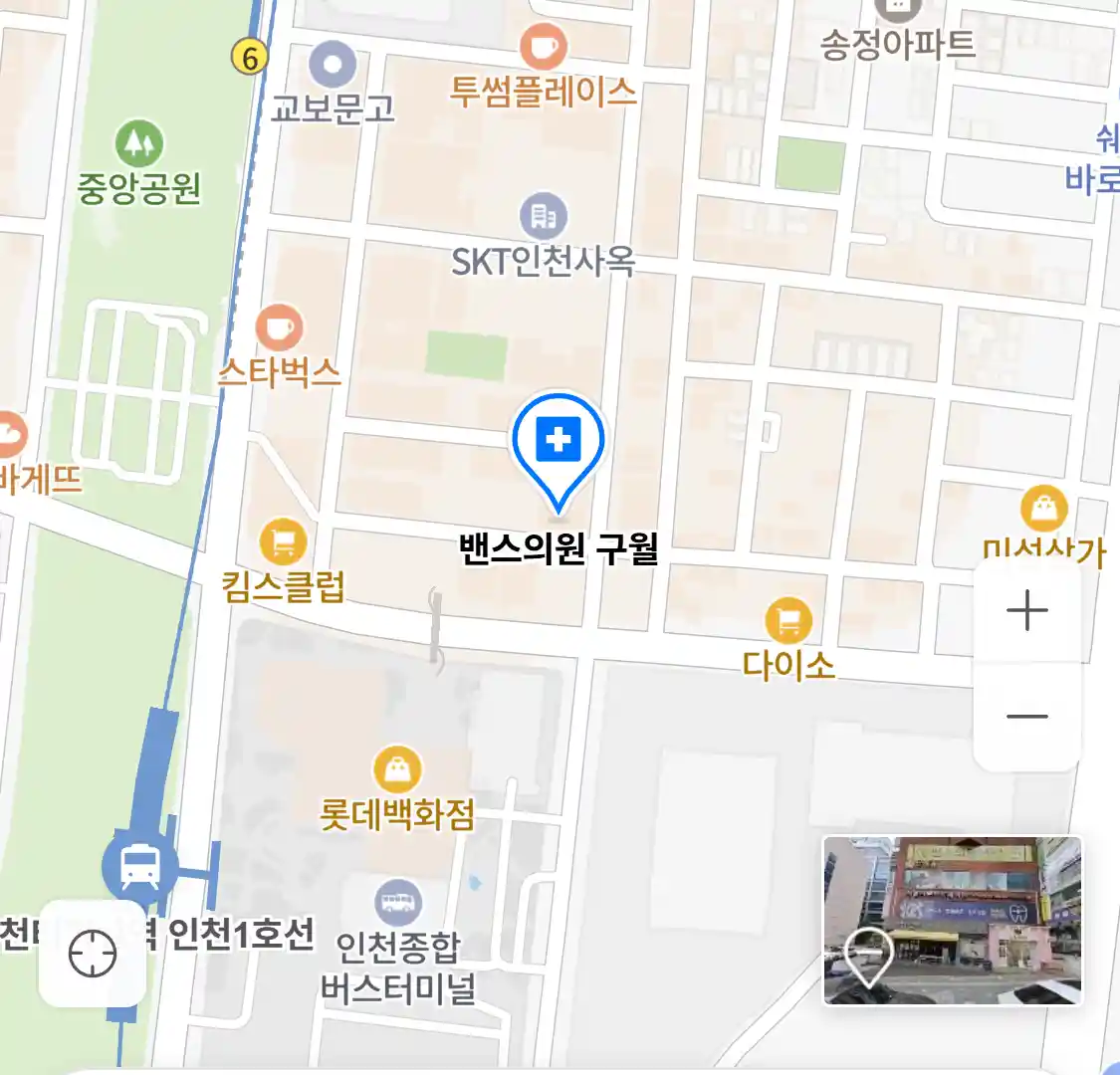The image size is (1120, 1075).
Task: Open the street view thumbnail
Action: [952, 920]
